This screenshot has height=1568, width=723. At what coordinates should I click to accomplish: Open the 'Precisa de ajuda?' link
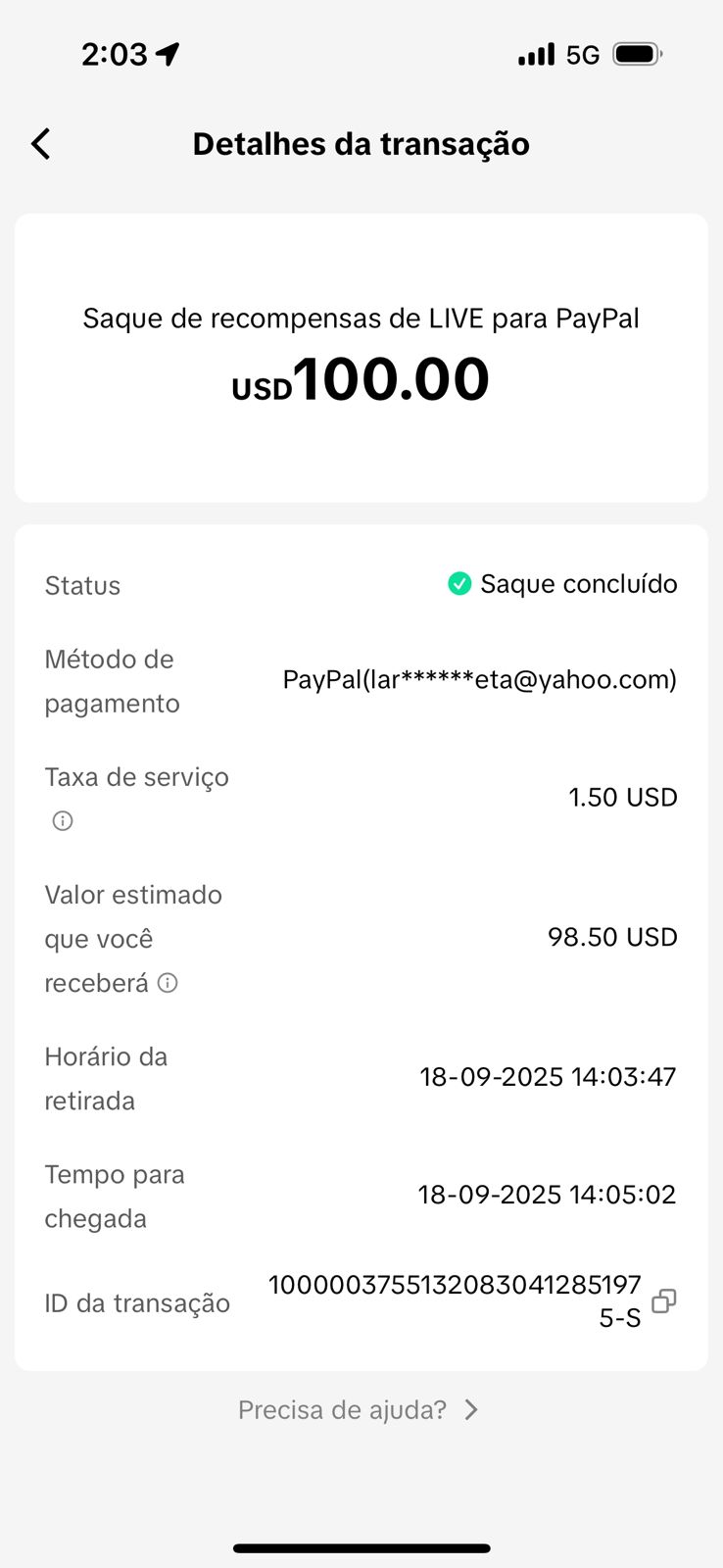pyautogui.click(x=359, y=1410)
